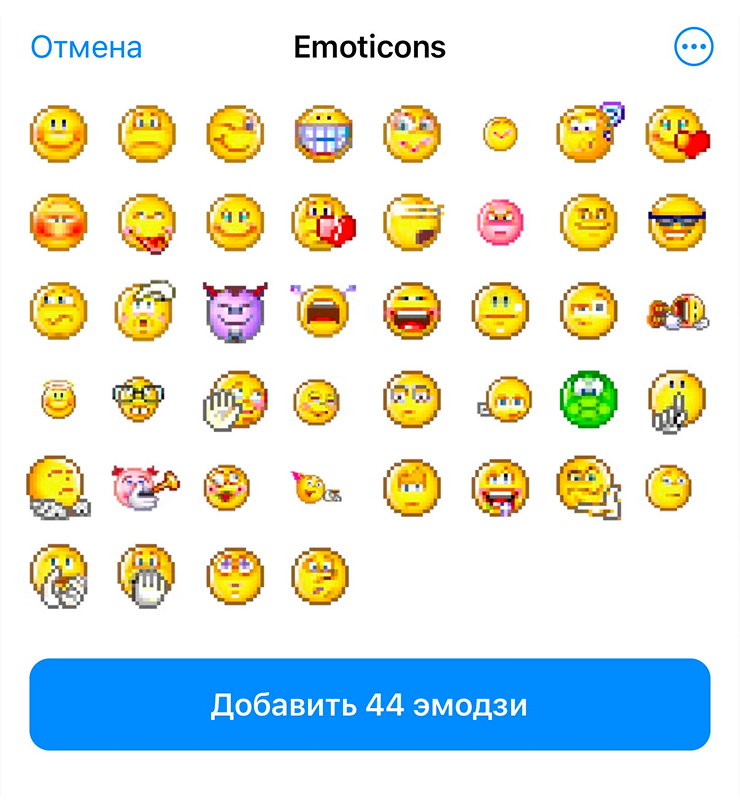Screen dimensions: 740x802
Task: Select the screaming open-mouth emoji
Action: [x=322, y=309]
